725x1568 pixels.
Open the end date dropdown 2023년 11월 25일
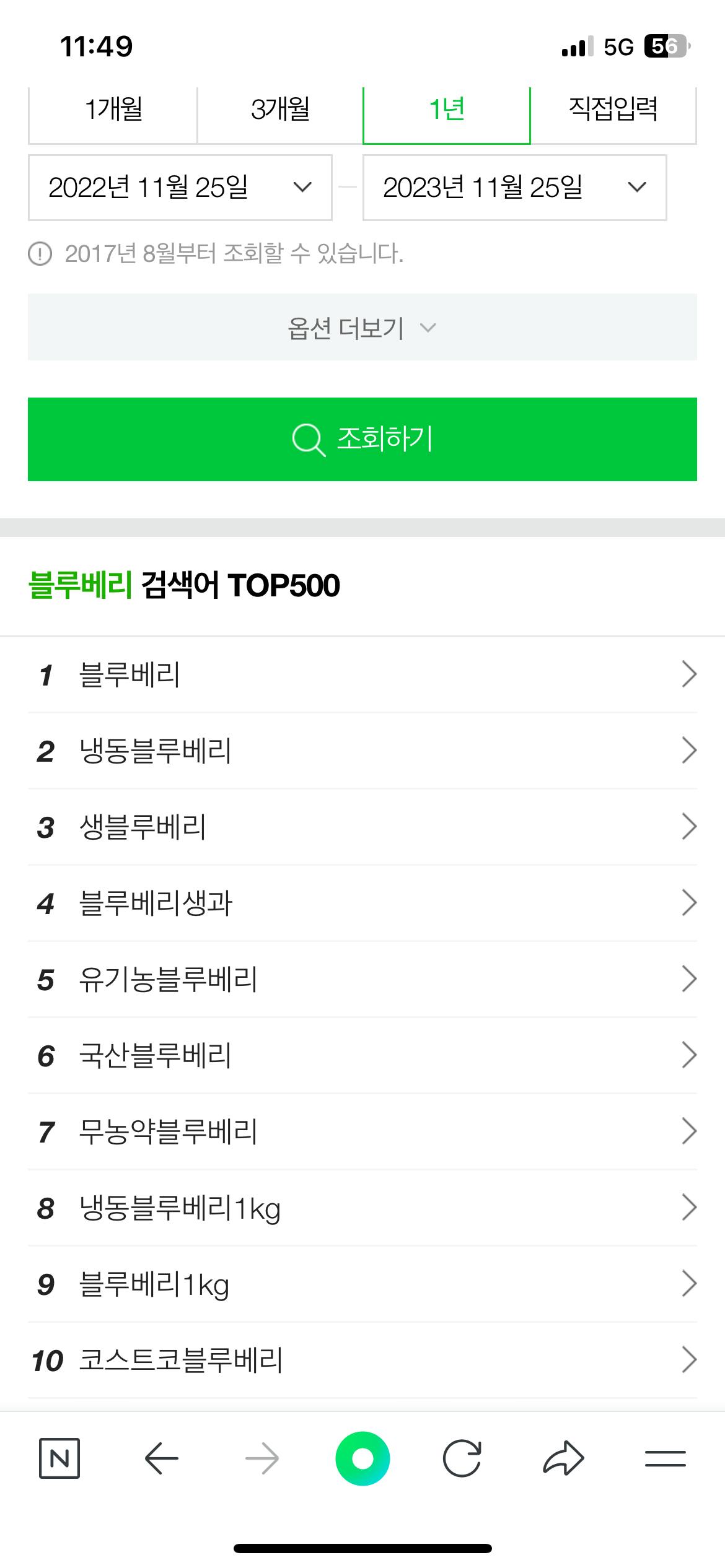pyautogui.click(x=515, y=188)
